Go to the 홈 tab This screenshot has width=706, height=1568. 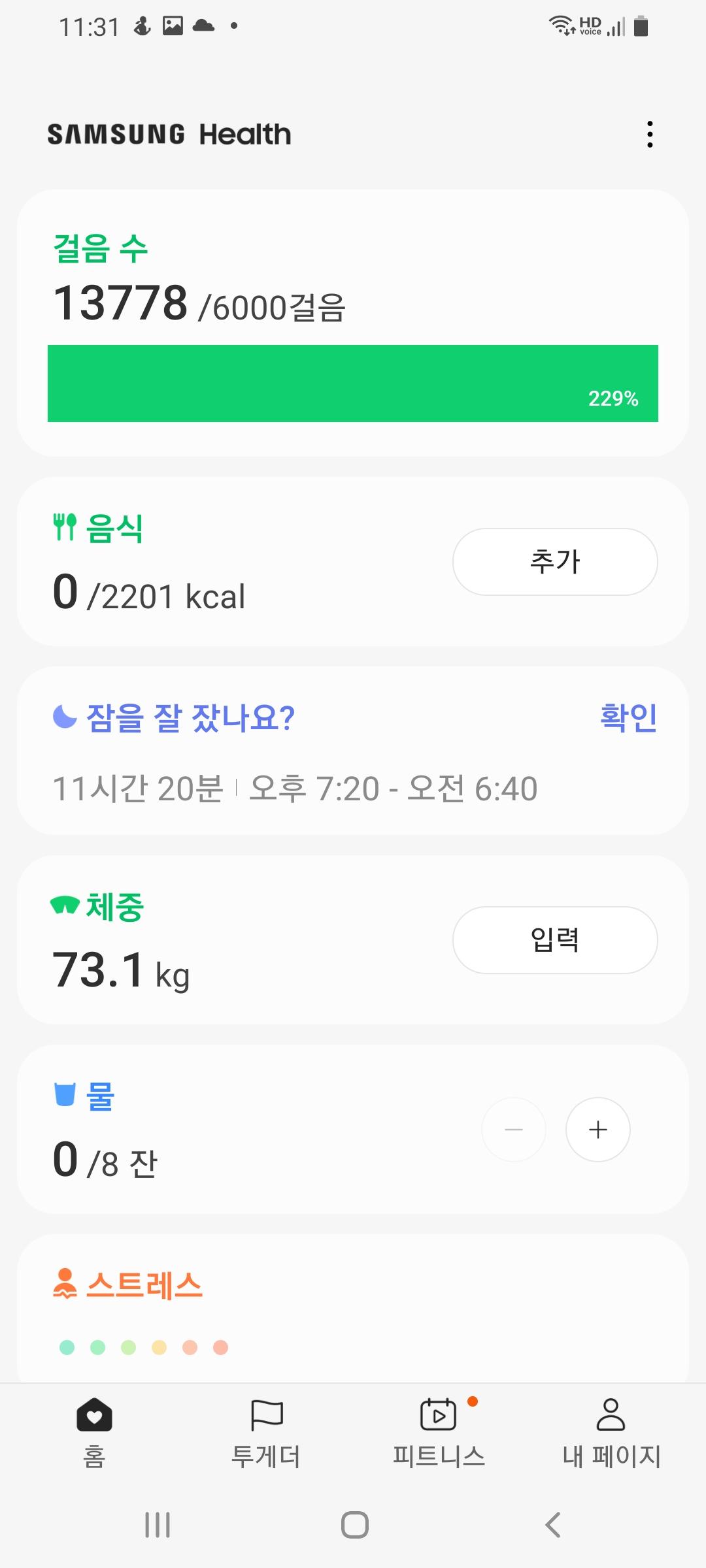click(x=94, y=1432)
